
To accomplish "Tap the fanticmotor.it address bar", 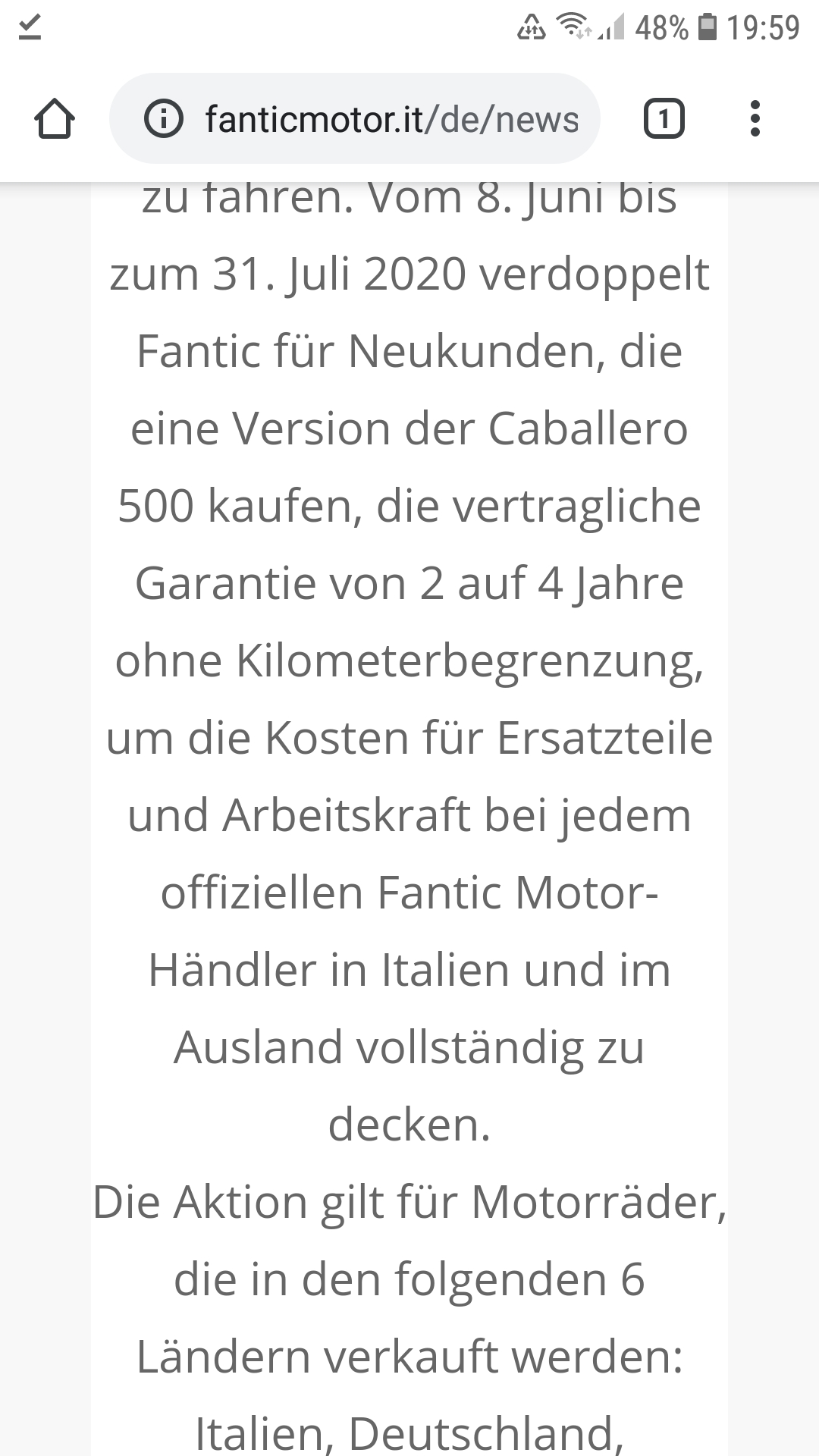I will (x=355, y=118).
